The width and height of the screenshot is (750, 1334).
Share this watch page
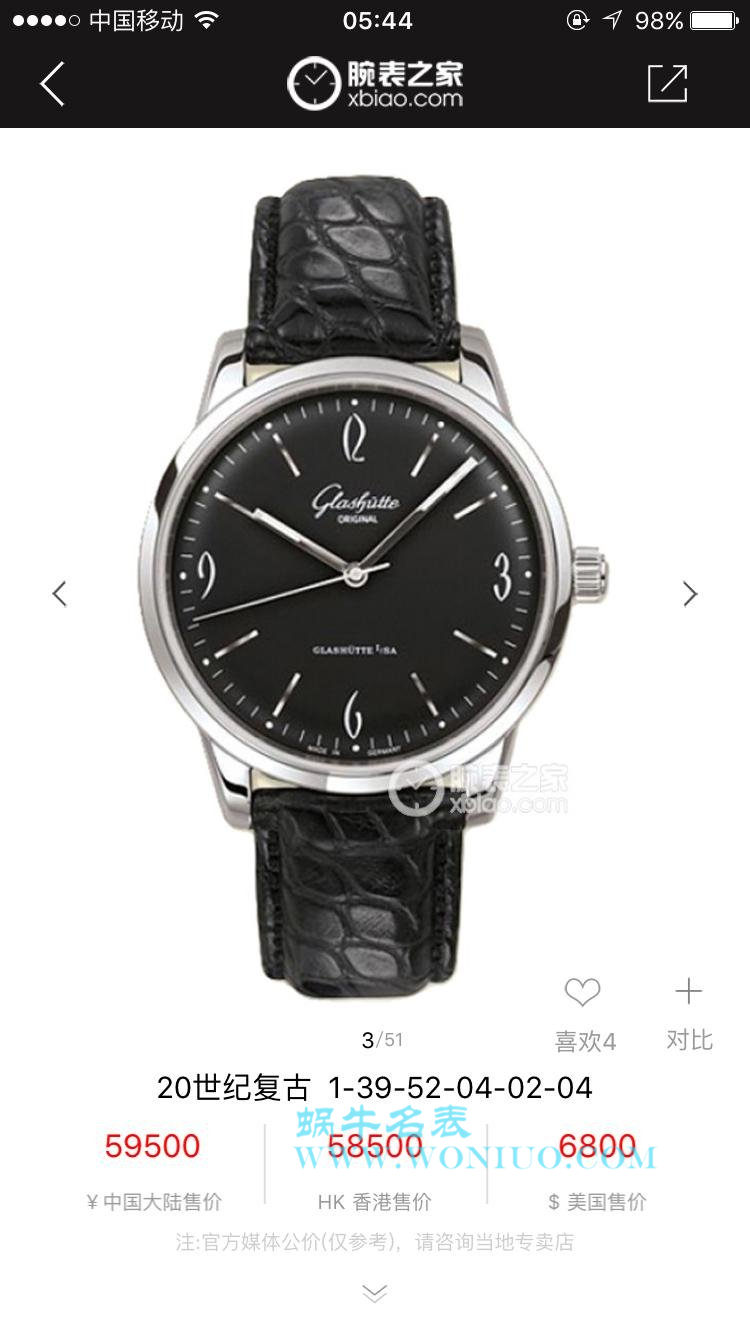(667, 83)
